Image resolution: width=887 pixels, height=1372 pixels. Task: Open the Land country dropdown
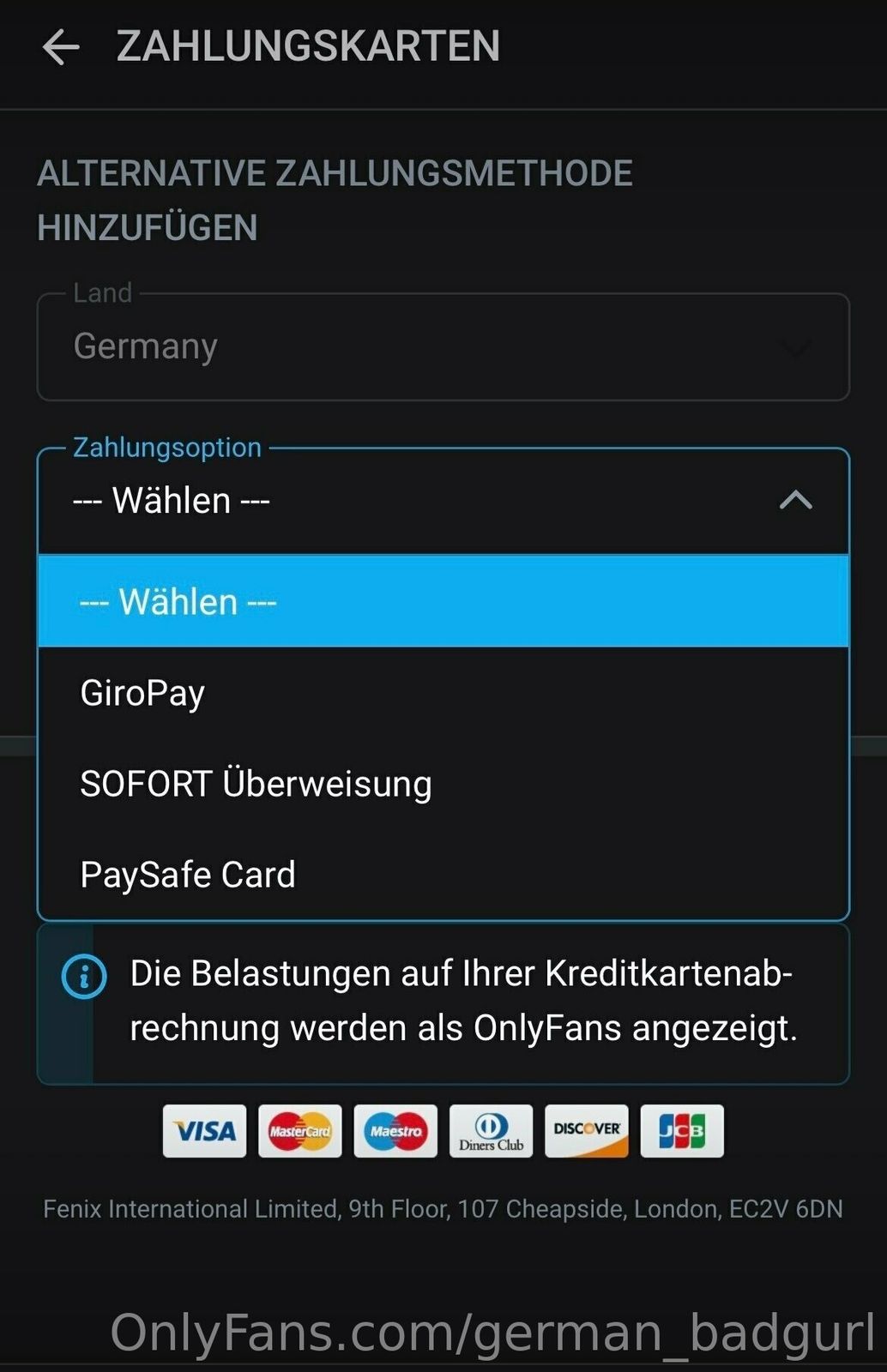point(443,347)
